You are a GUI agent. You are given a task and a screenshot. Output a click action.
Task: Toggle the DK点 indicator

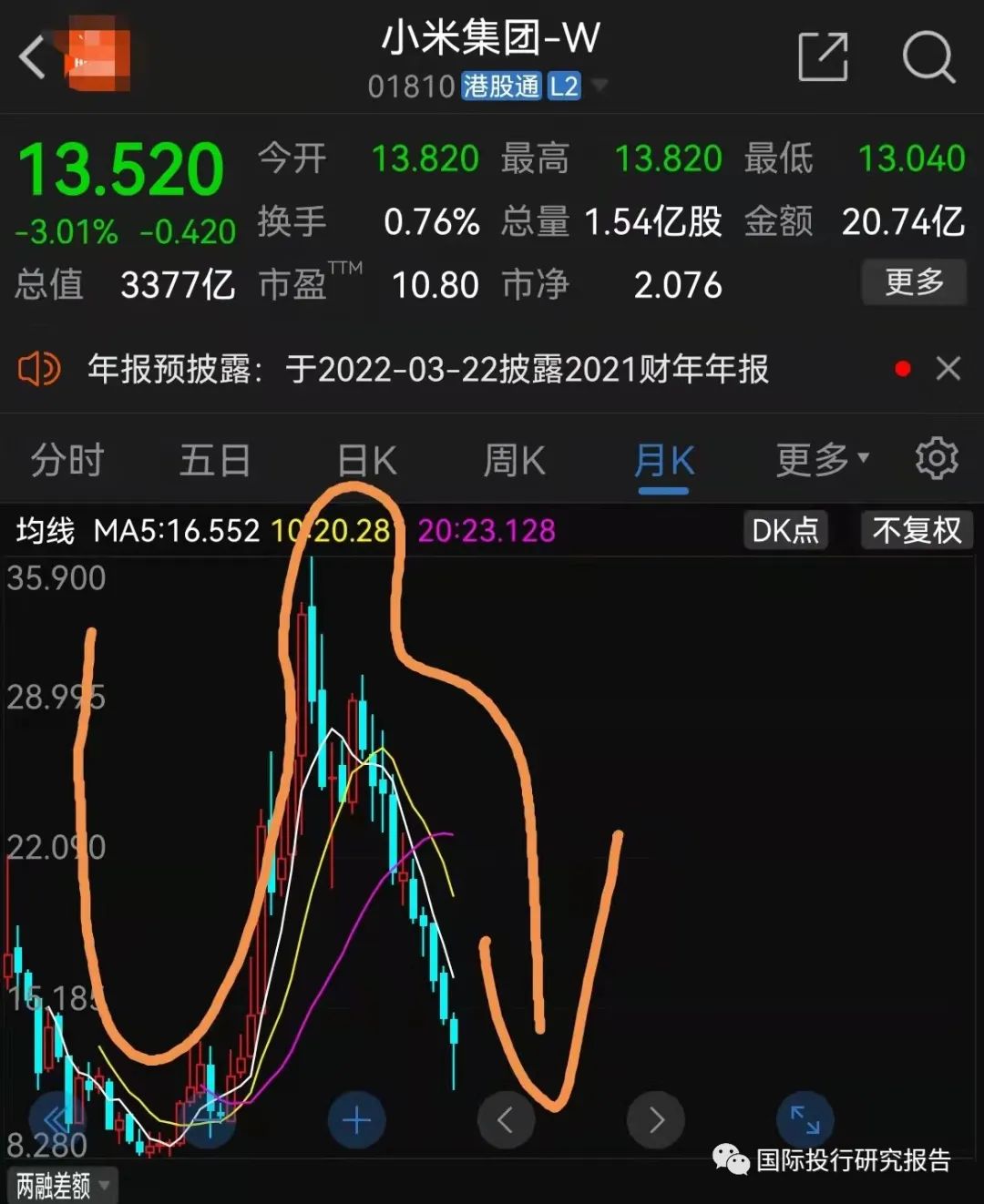(785, 529)
